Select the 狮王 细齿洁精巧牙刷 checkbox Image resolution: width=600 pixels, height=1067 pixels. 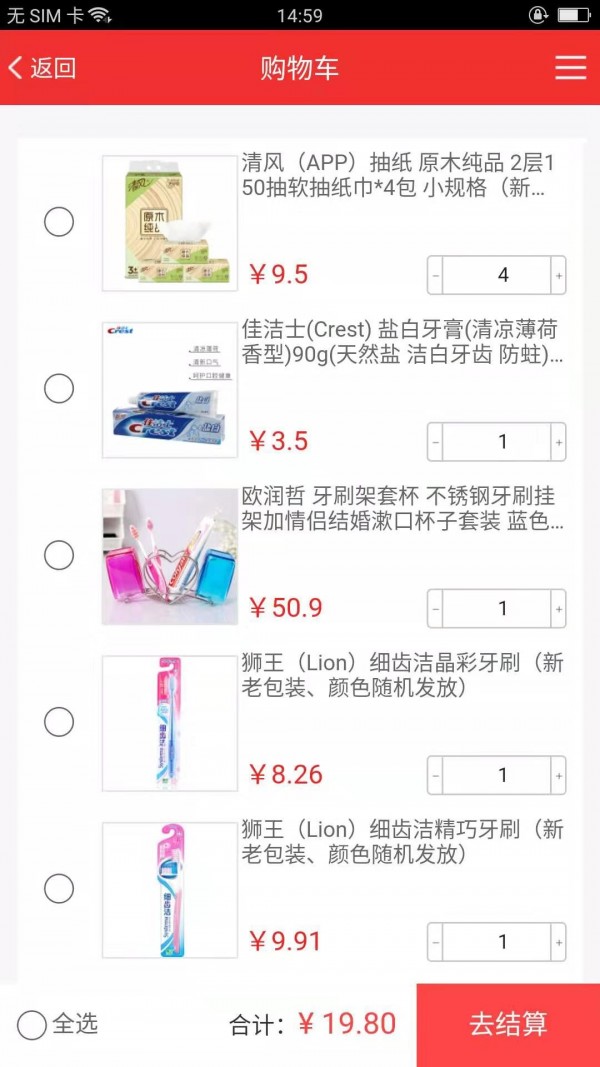[x=59, y=888]
